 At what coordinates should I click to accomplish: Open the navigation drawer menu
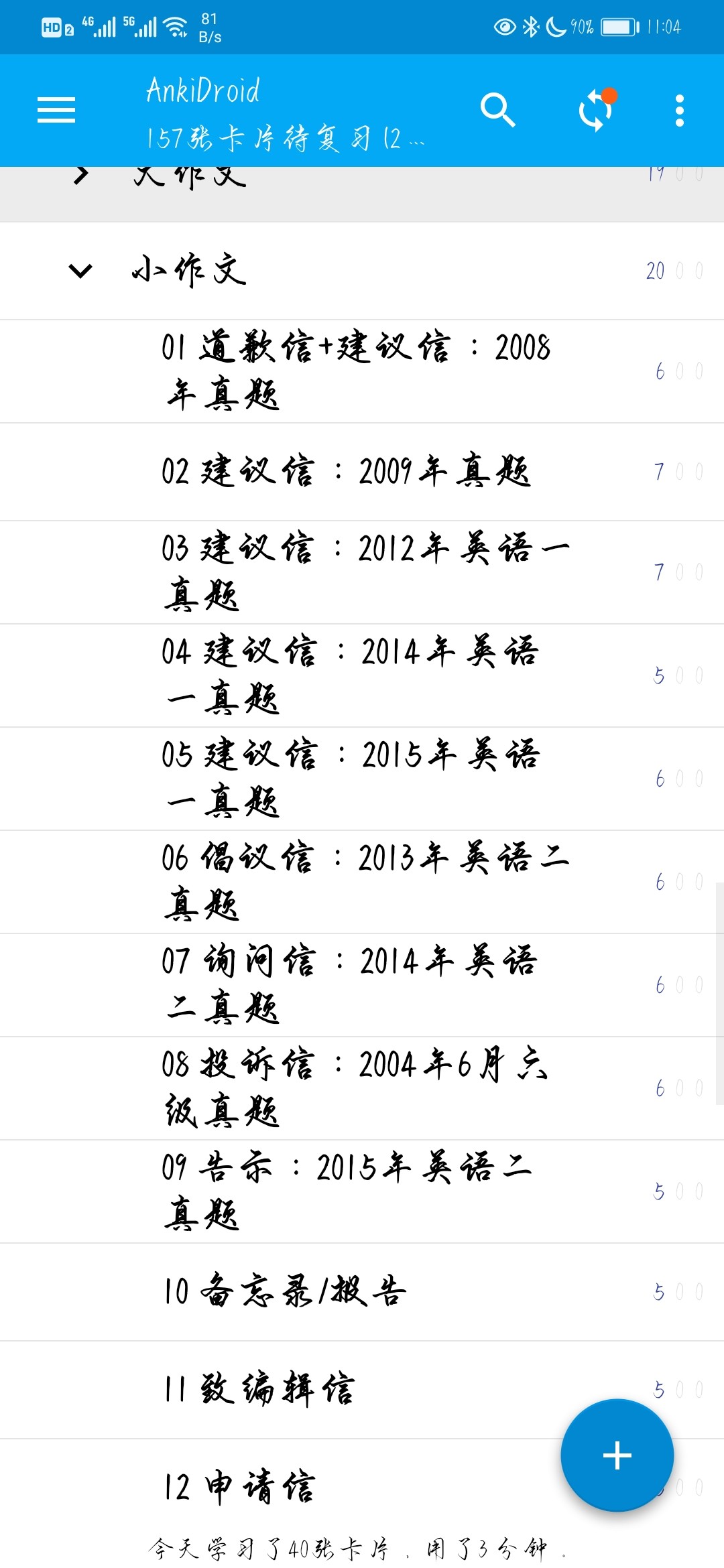pyautogui.click(x=56, y=110)
